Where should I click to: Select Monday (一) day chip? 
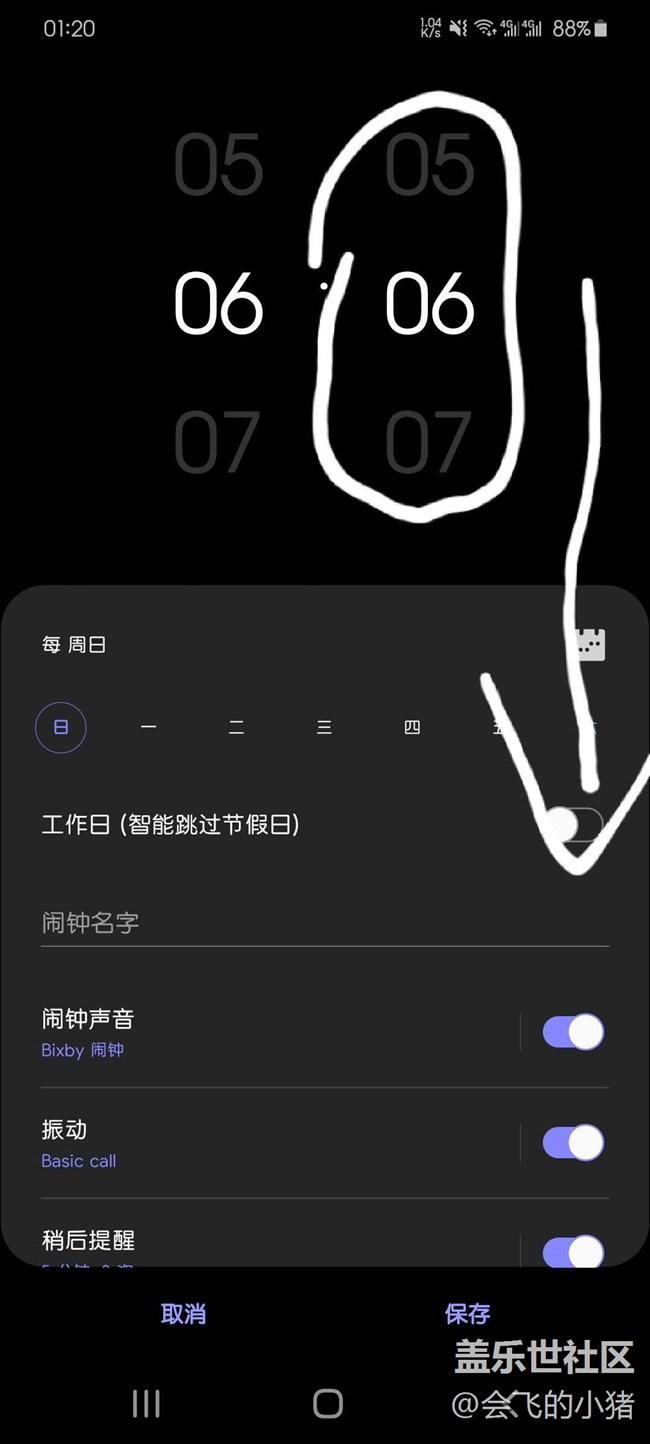(149, 728)
